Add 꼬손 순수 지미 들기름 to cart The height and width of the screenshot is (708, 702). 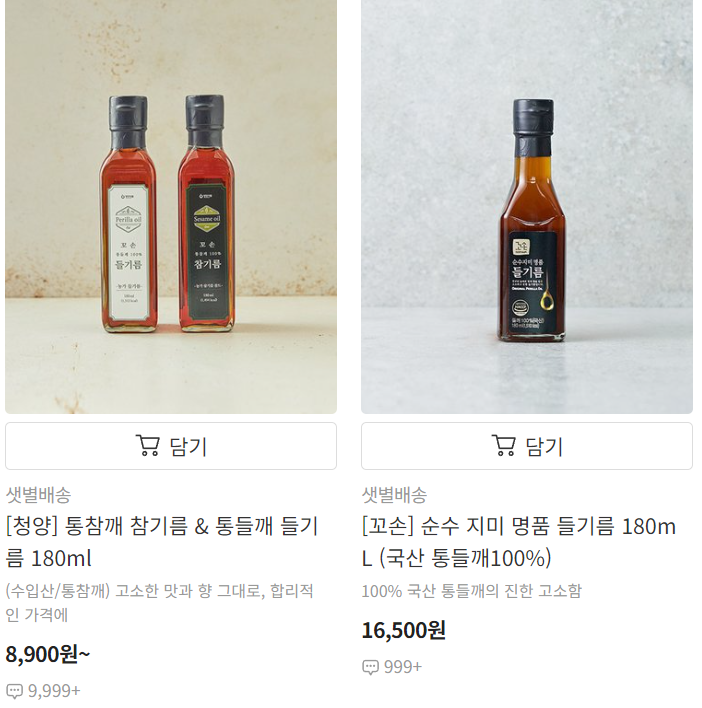point(527,446)
